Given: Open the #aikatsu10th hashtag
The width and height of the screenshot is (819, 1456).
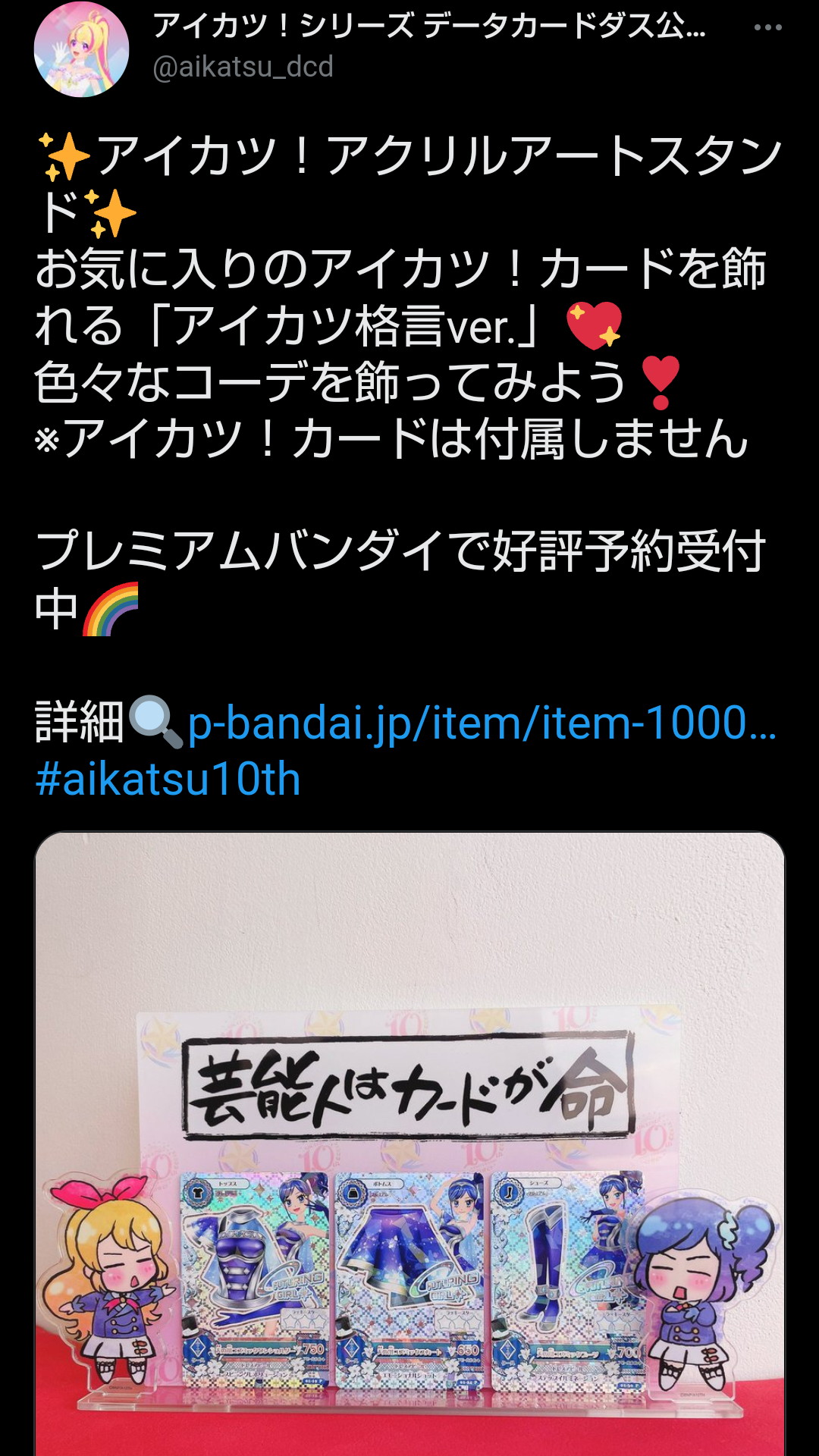Looking at the screenshot, I should point(167,777).
